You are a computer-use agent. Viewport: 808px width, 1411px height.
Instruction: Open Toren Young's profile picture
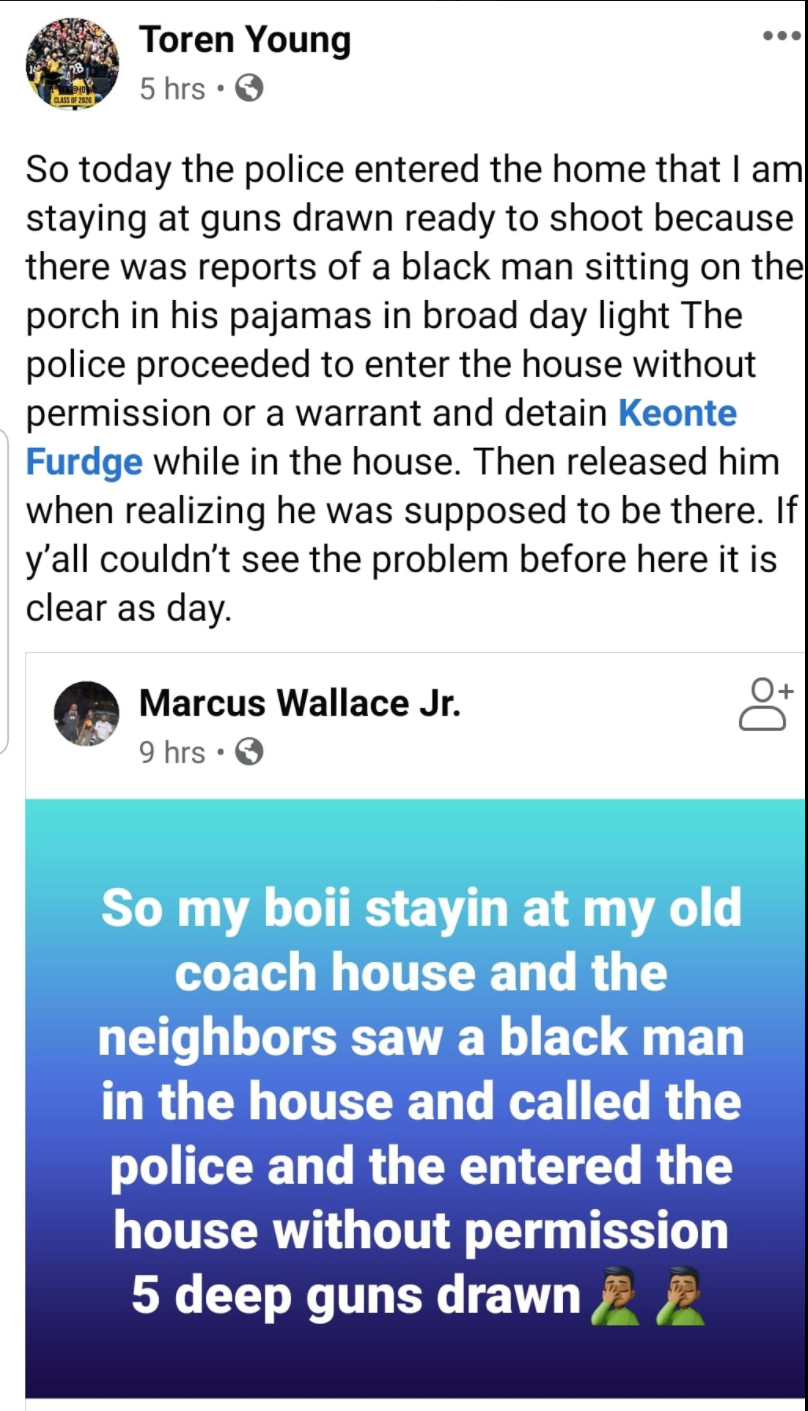pyautogui.click(x=72, y=63)
